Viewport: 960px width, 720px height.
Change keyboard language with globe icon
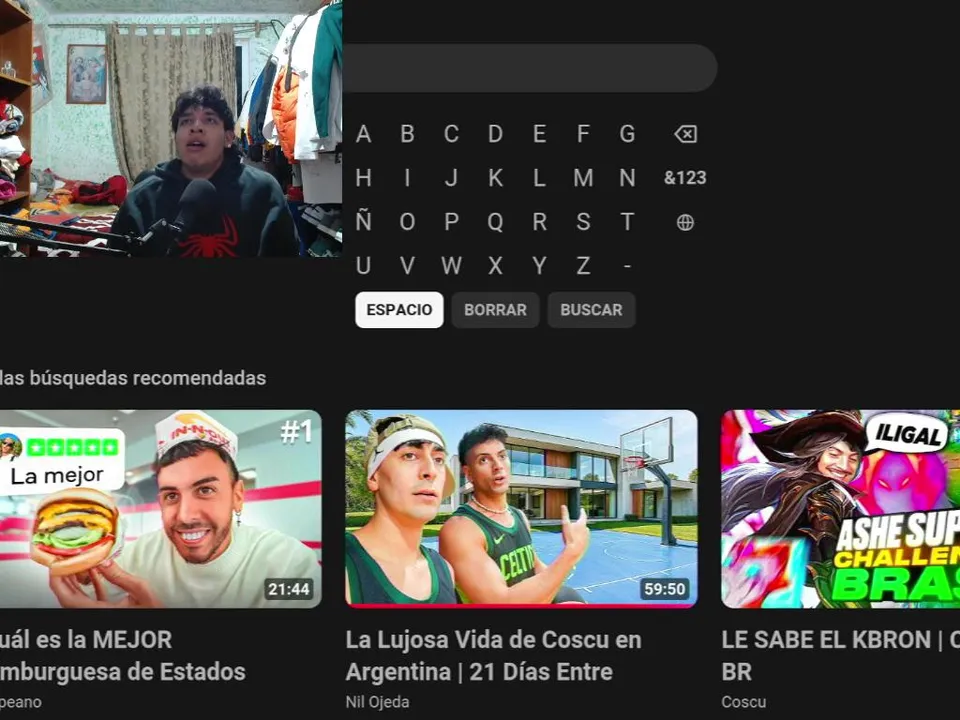click(x=685, y=222)
